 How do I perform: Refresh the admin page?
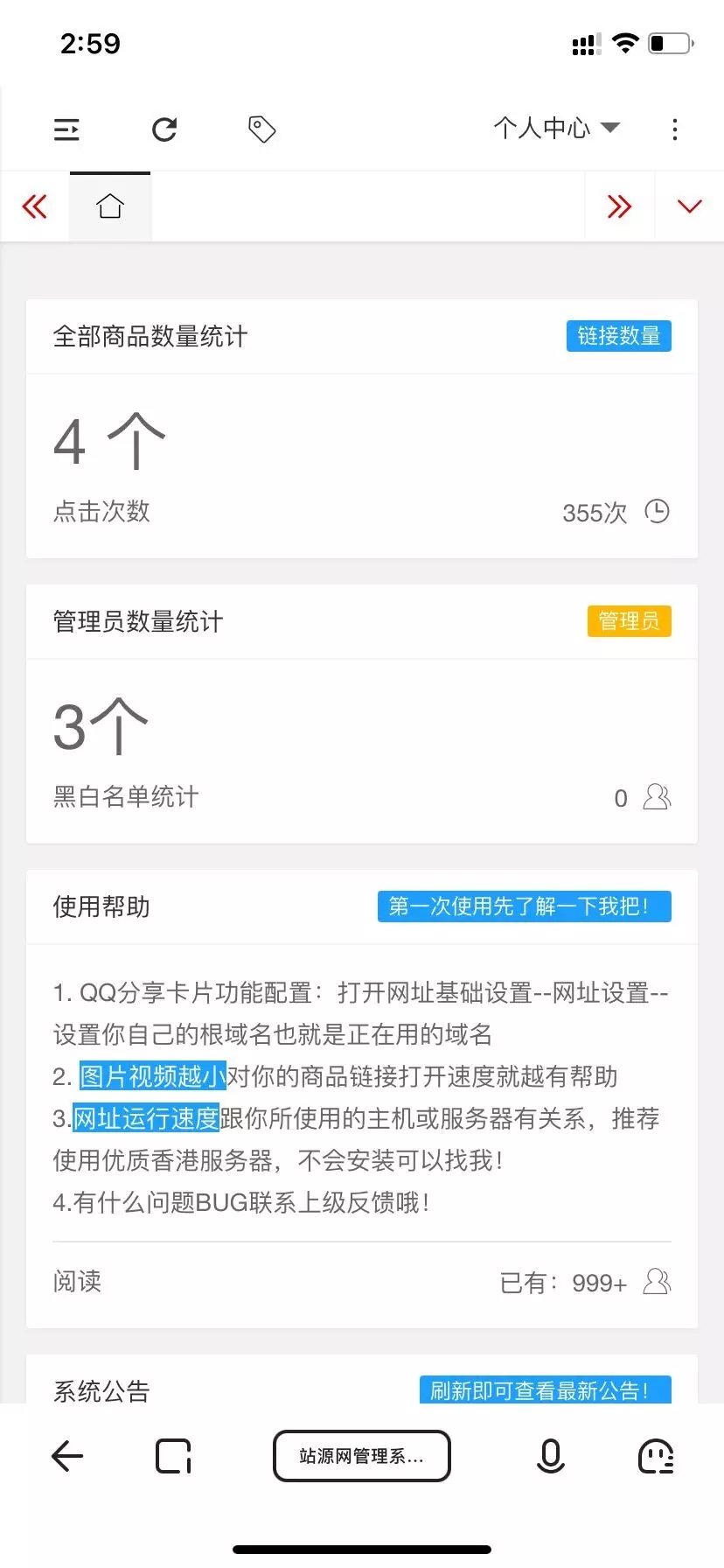[164, 129]
